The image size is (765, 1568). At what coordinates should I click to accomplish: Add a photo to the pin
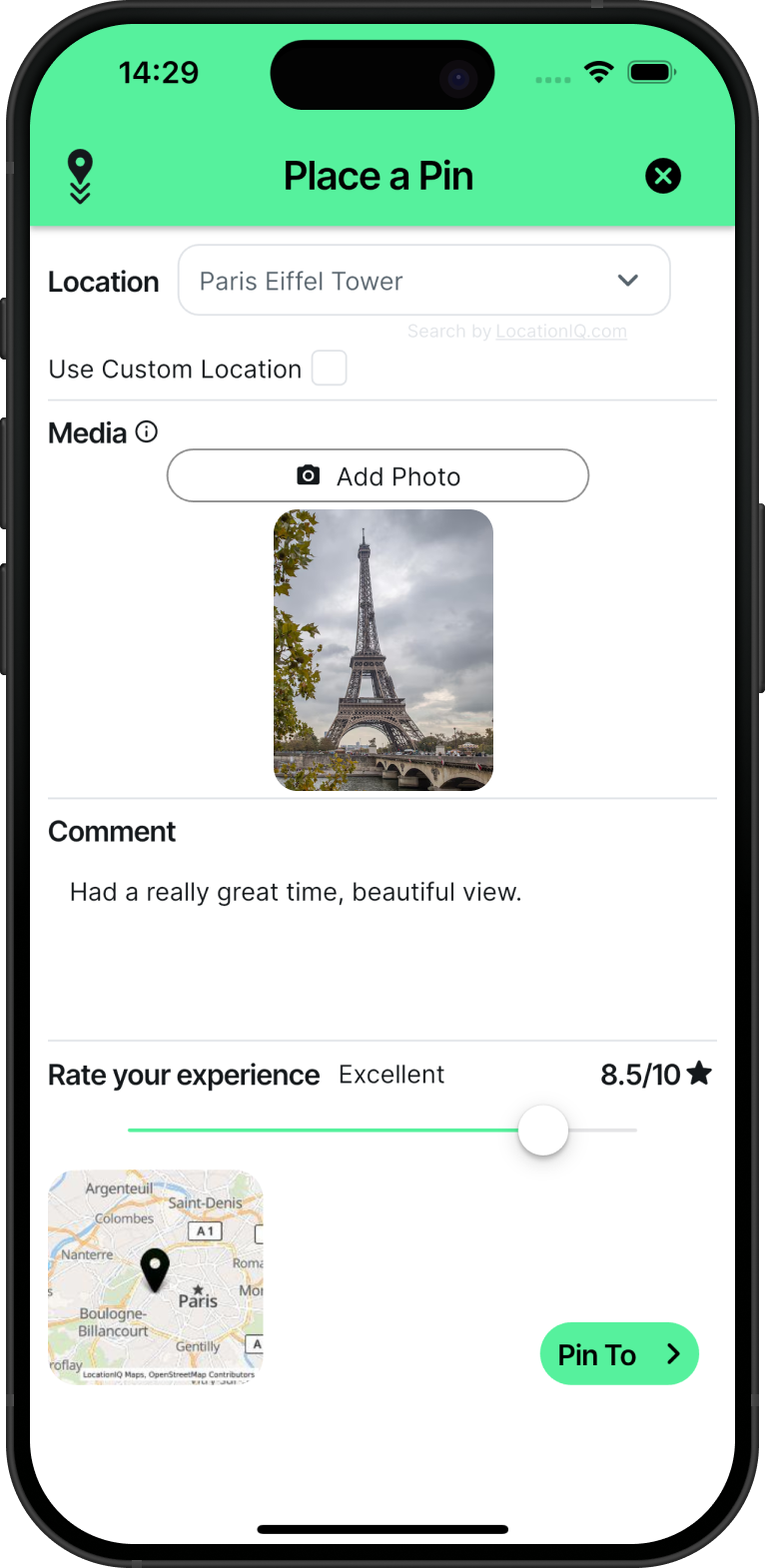[378, 476]
